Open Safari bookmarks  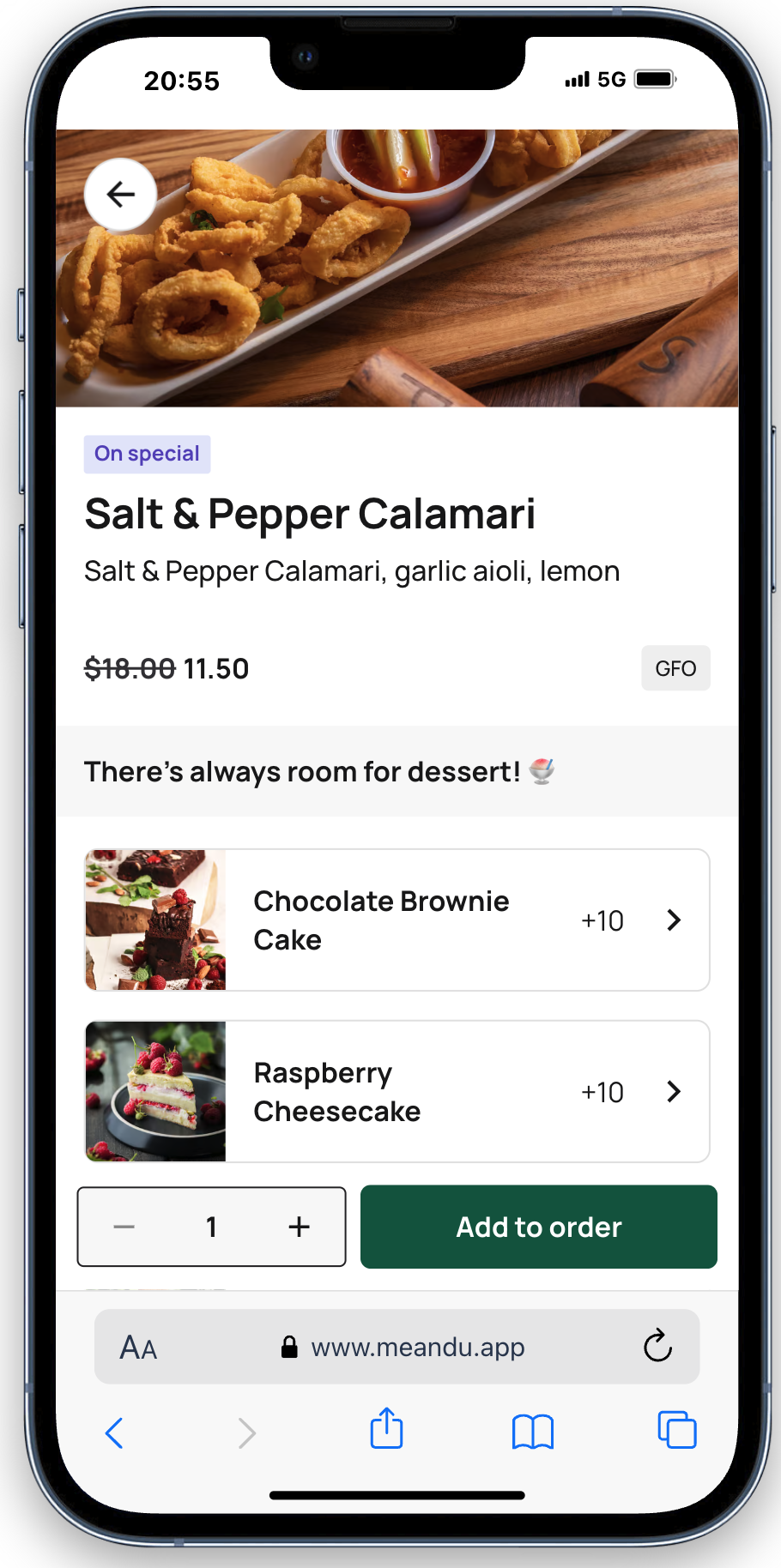pyautogui.click(x=532, y=1432)
